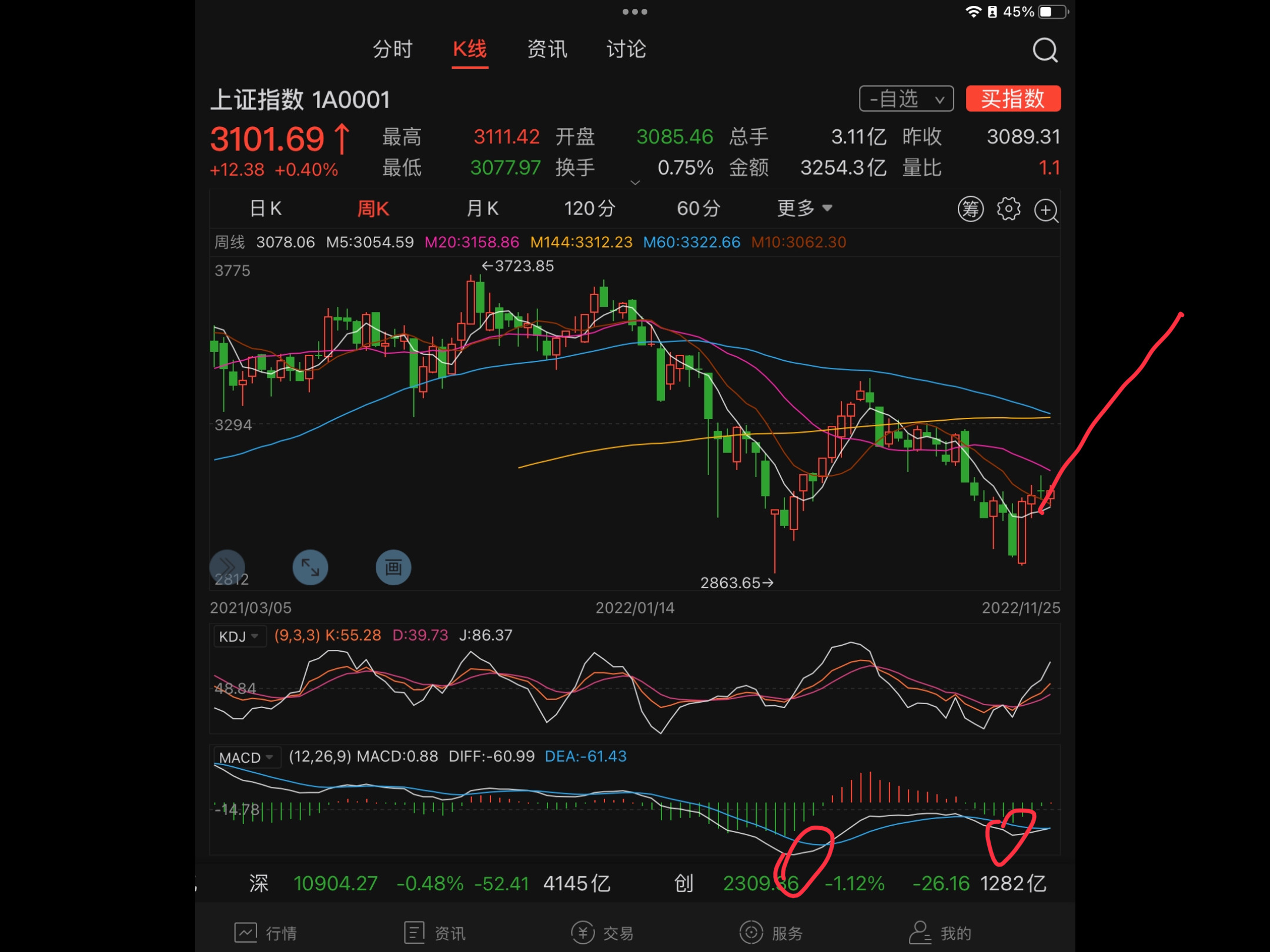Viewport: 1270px width, 952px height.
Task: Open chart settings gear
Action: (x=1008, y=209)
